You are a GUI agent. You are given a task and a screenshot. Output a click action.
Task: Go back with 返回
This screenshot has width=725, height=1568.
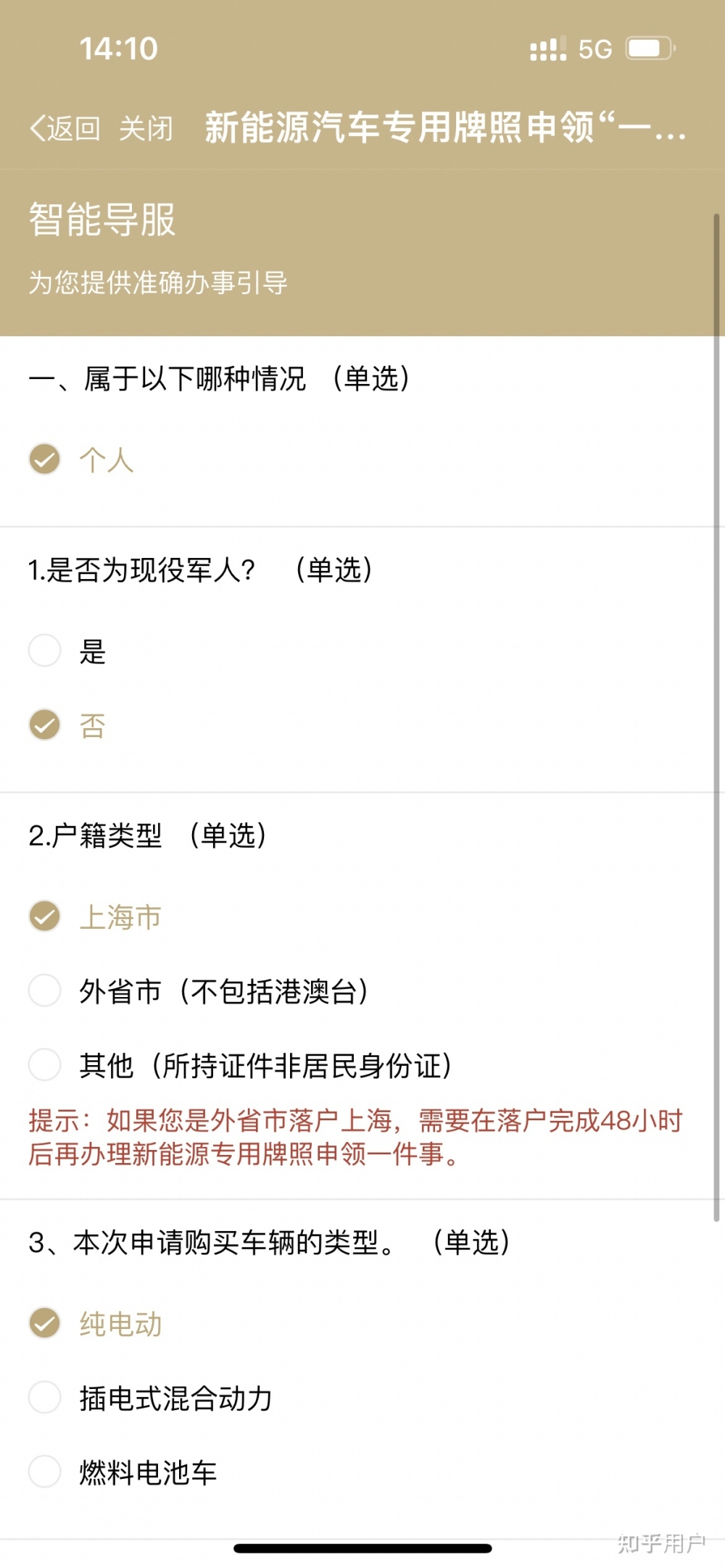pos(65,129)
